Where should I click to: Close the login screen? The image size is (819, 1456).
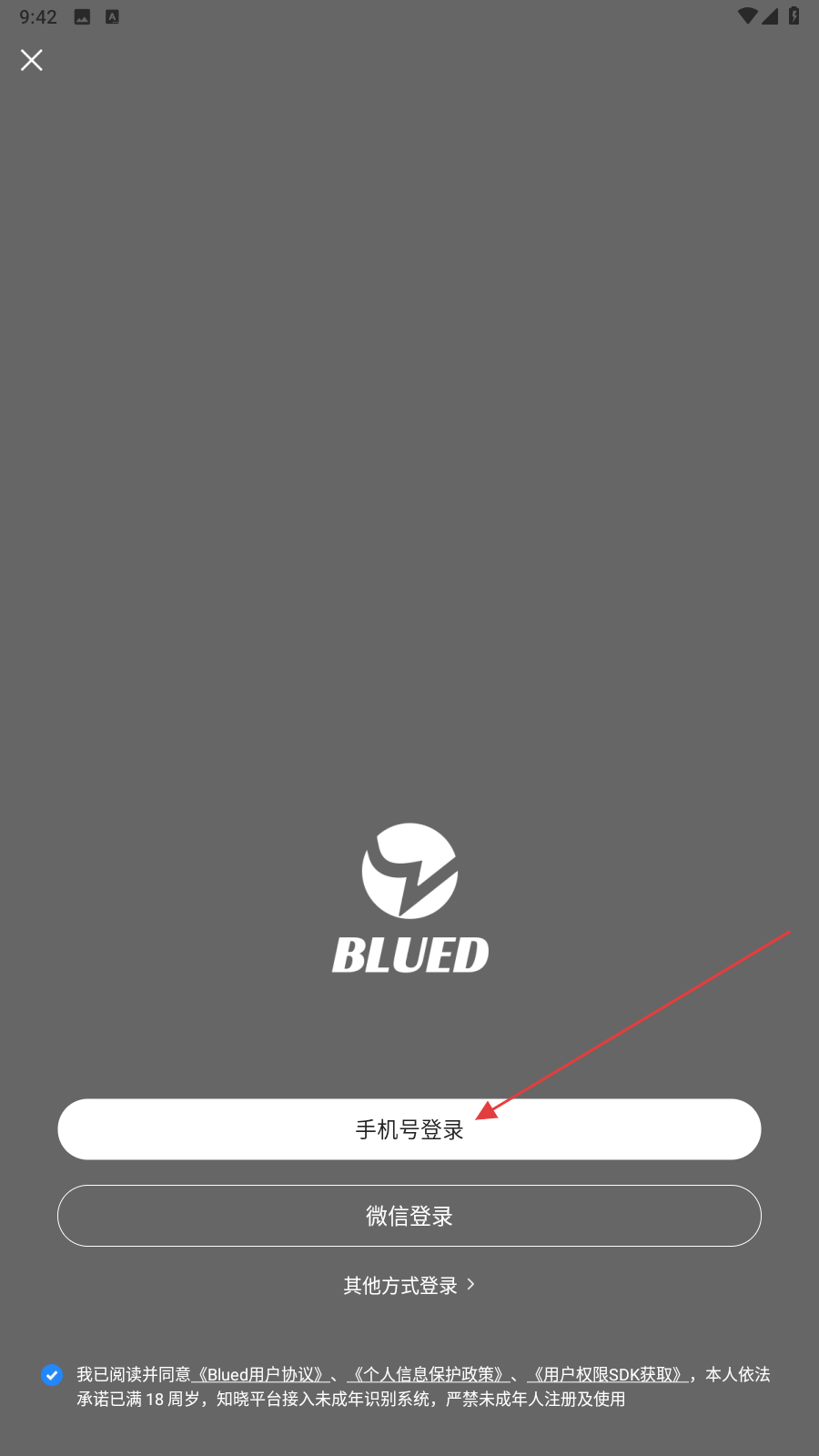pyautogui.click(x=32, y=60)
